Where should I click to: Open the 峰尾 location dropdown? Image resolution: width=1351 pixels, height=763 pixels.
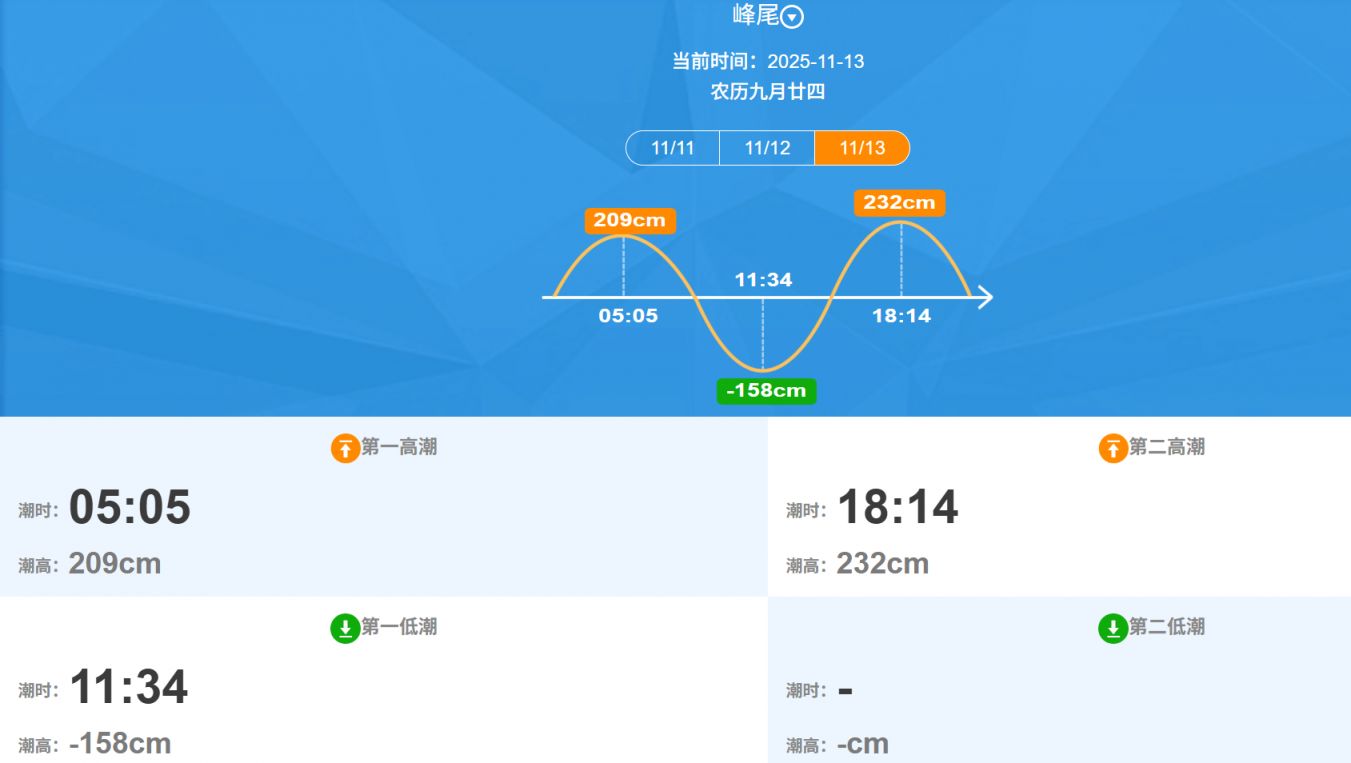coord(791,17)
